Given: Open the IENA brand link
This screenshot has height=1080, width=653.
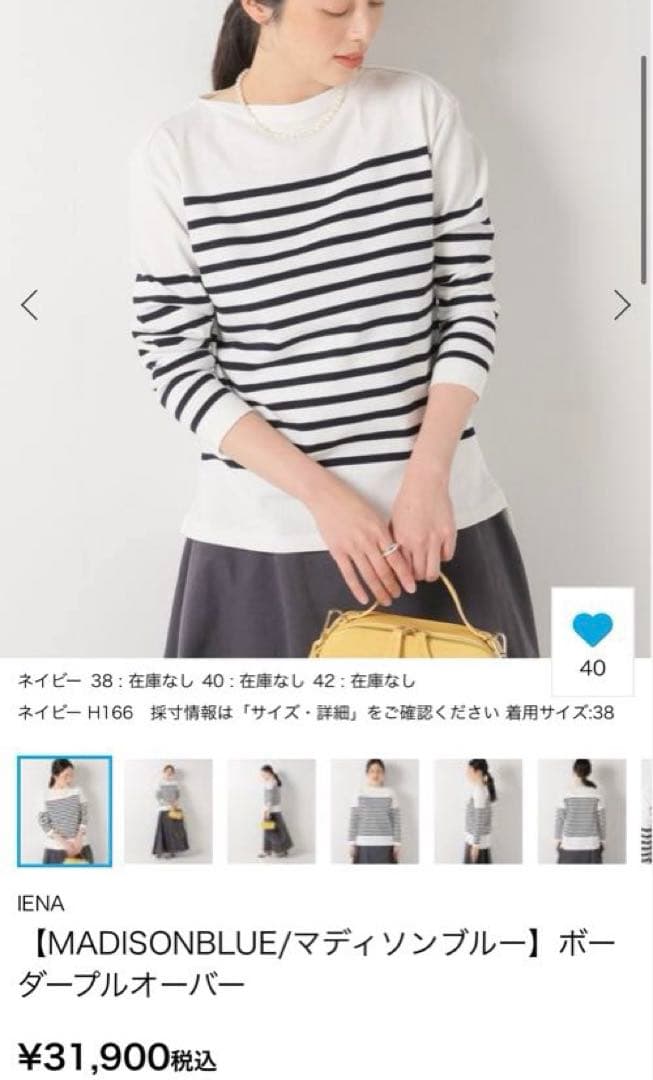Looking at the screenshot, I should (x=41, y=903).
